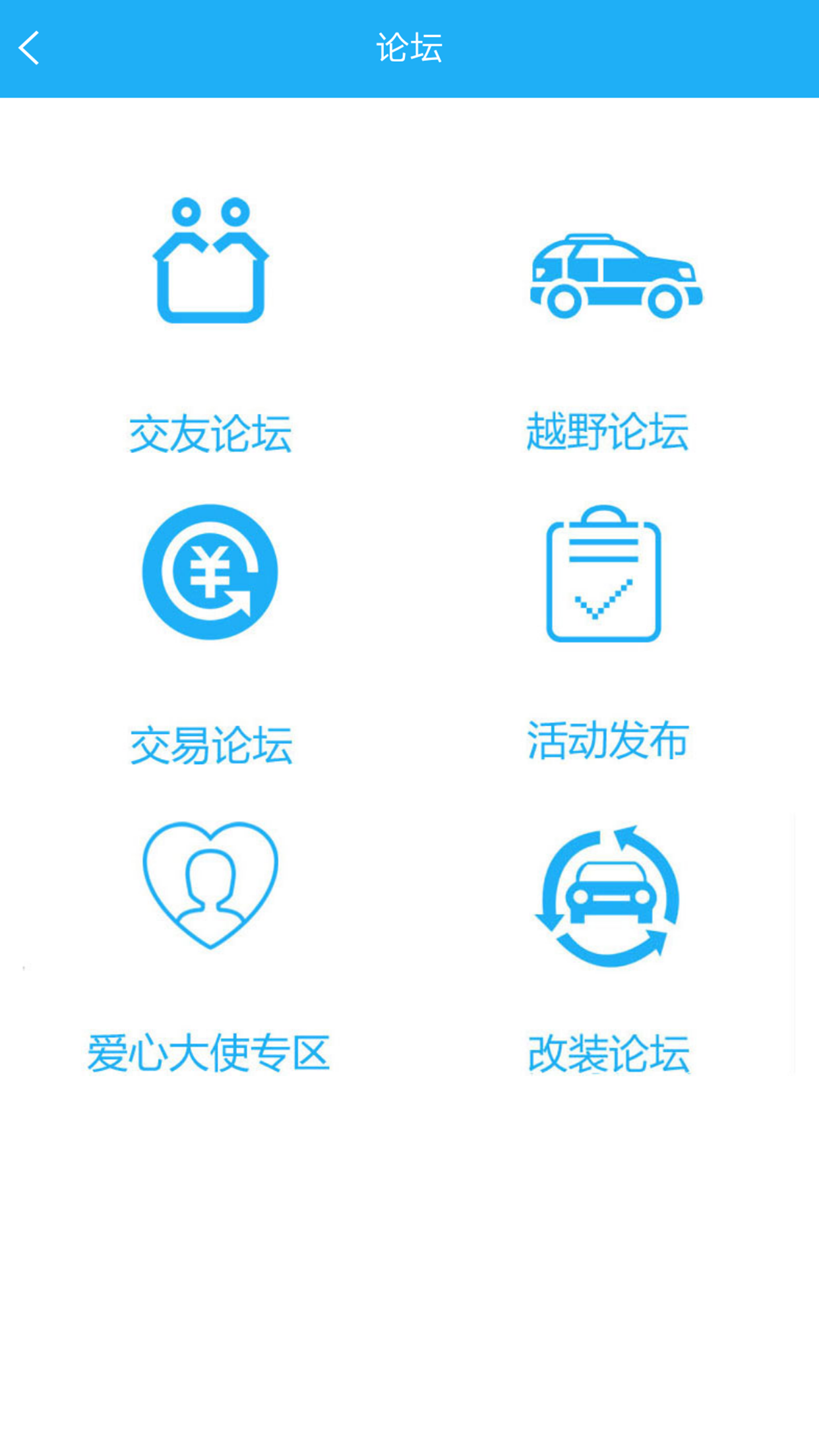Viewport: 819px width, 1456px height.
Task: Open the 改装论坛 modification forum
Action: tap(607, 943)
